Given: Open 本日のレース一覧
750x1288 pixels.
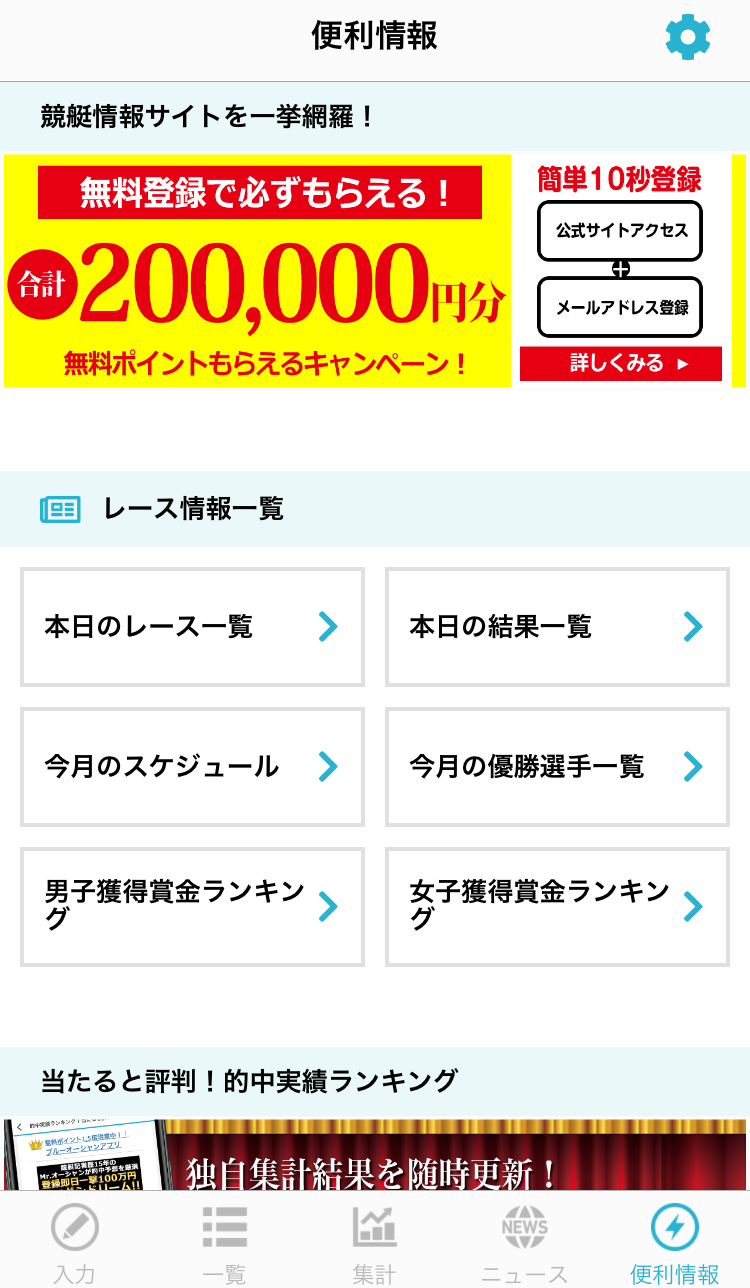Looking at the screenshot, I should (x=192, y=627).
